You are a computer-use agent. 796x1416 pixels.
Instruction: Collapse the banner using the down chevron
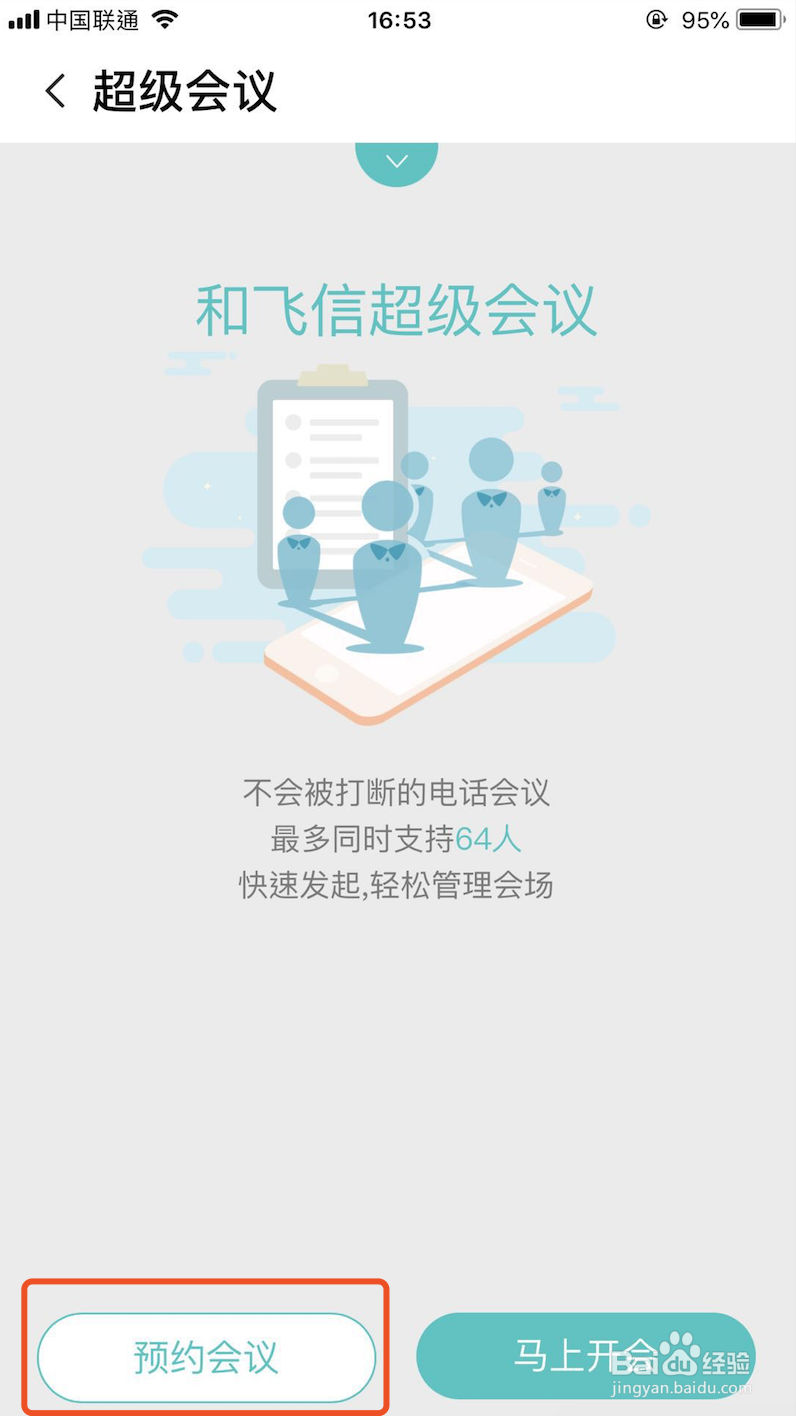tap(397, 160)
